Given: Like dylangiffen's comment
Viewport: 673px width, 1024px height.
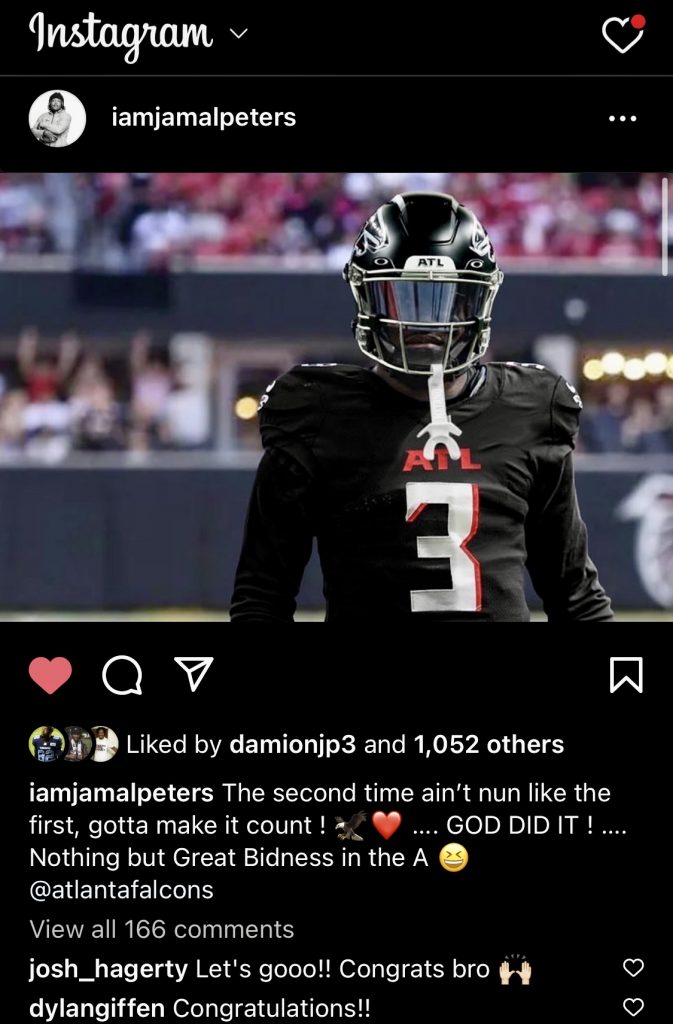Looking at the screenshot, I should tap(632, 1006).
